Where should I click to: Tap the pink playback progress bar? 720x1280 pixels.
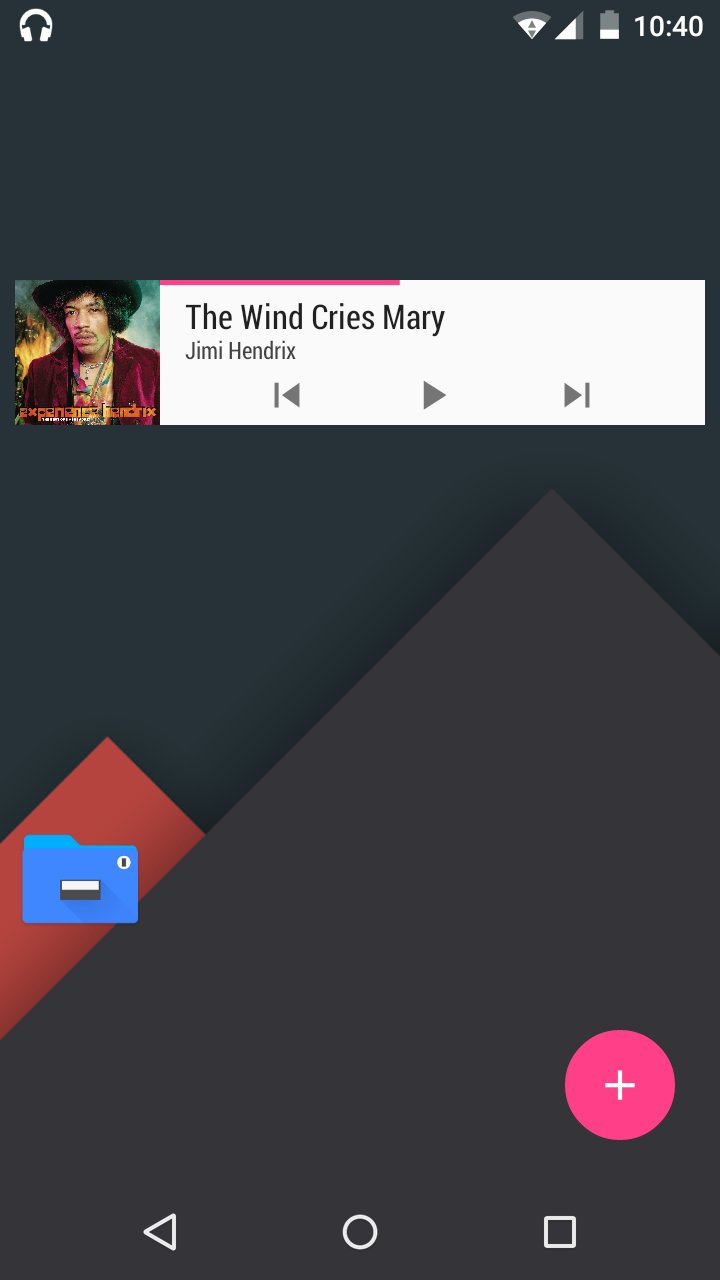[x=280, y=282]
